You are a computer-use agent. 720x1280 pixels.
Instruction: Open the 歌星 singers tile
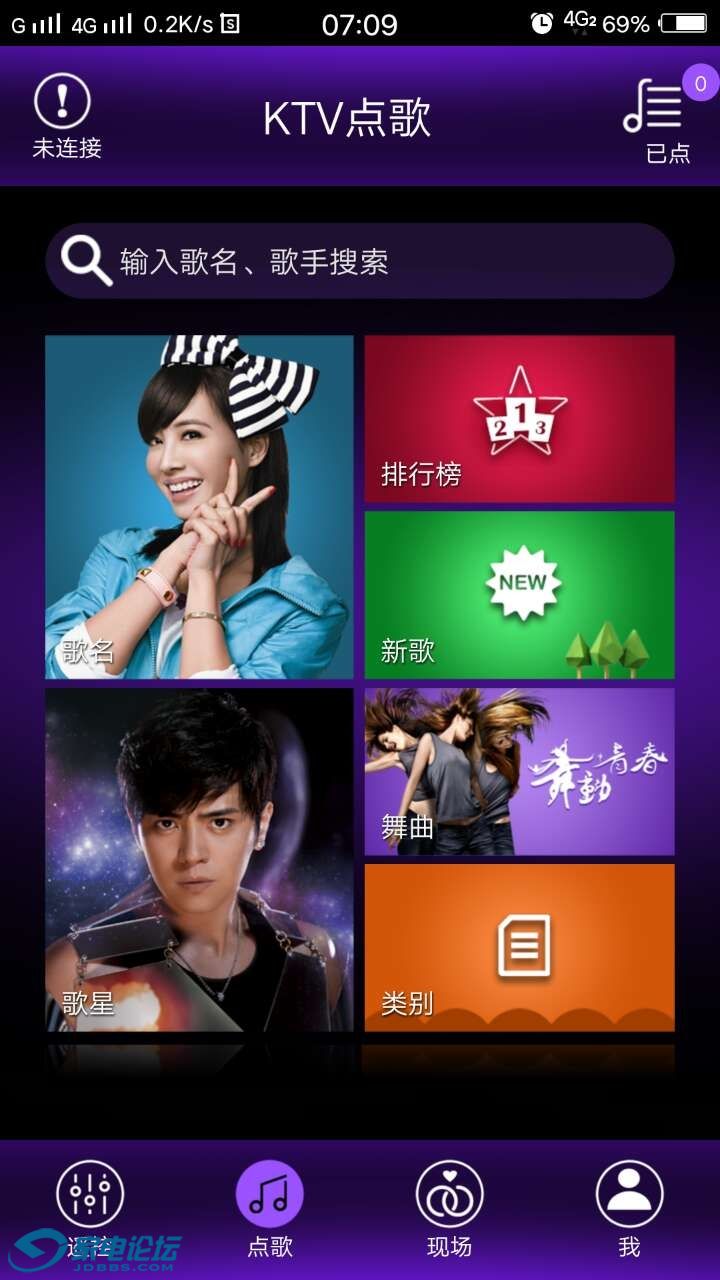[199, 859]
